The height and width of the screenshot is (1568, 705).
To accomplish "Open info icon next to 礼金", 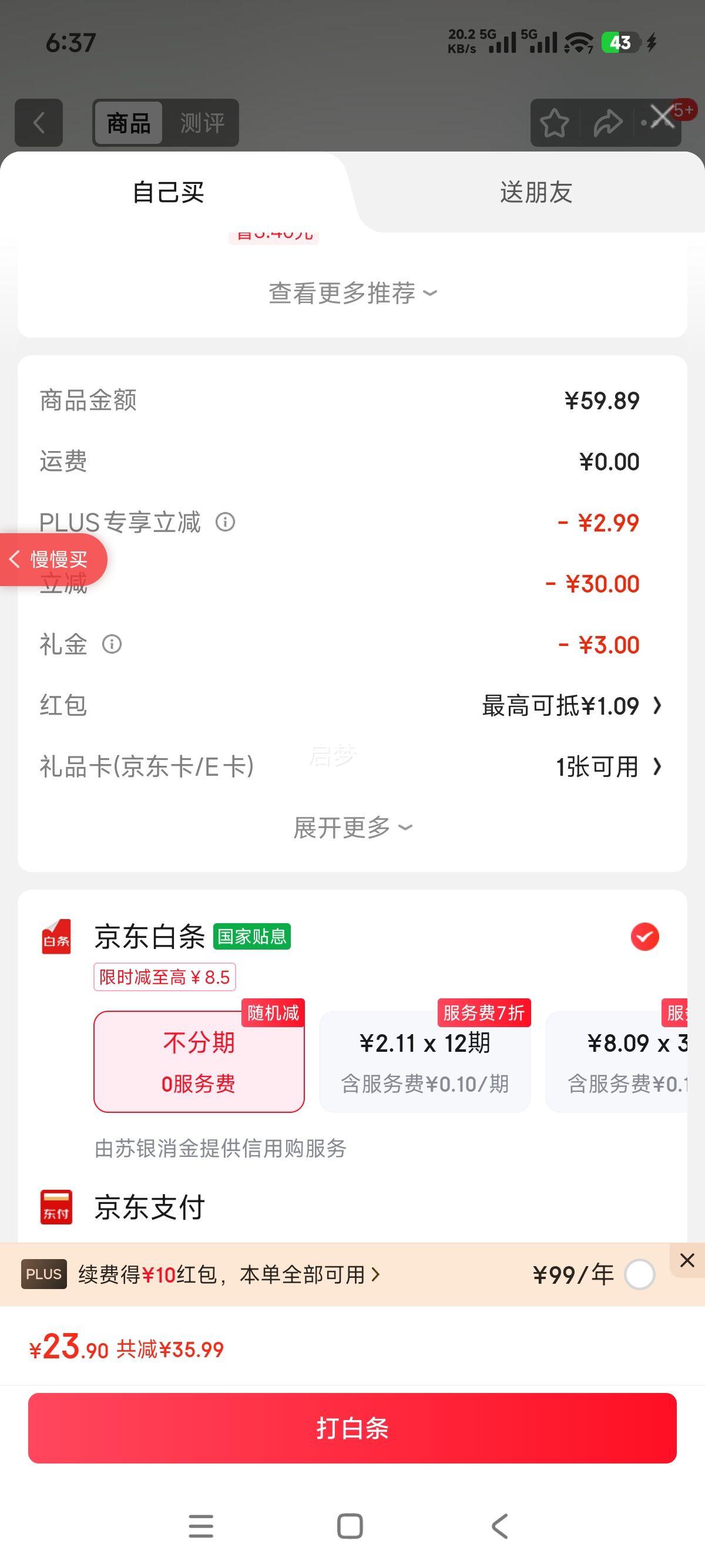I will (x=112, y=644).
